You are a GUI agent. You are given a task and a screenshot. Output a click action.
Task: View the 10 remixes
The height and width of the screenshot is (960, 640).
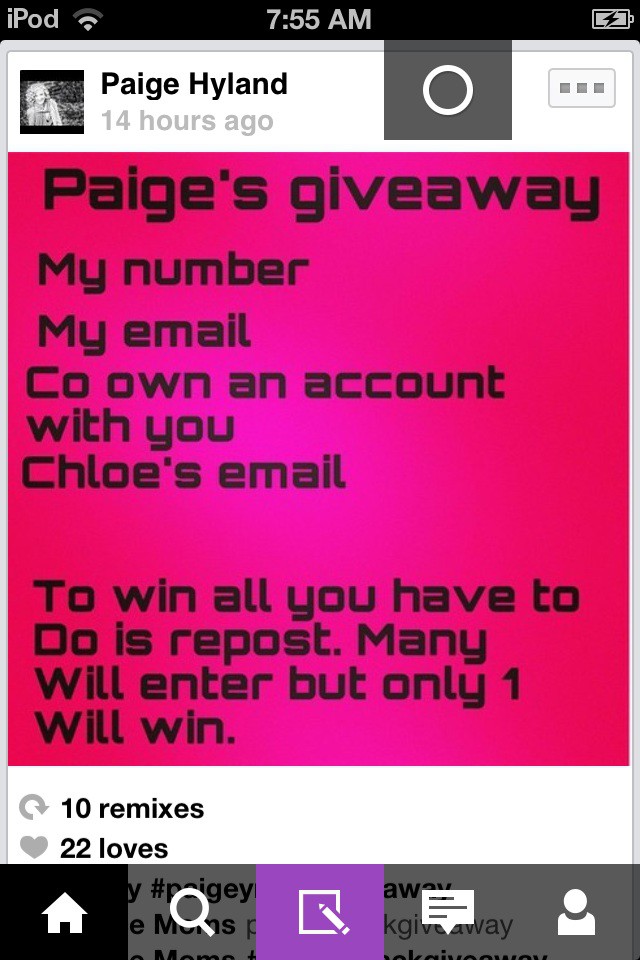tap(131, 808)
